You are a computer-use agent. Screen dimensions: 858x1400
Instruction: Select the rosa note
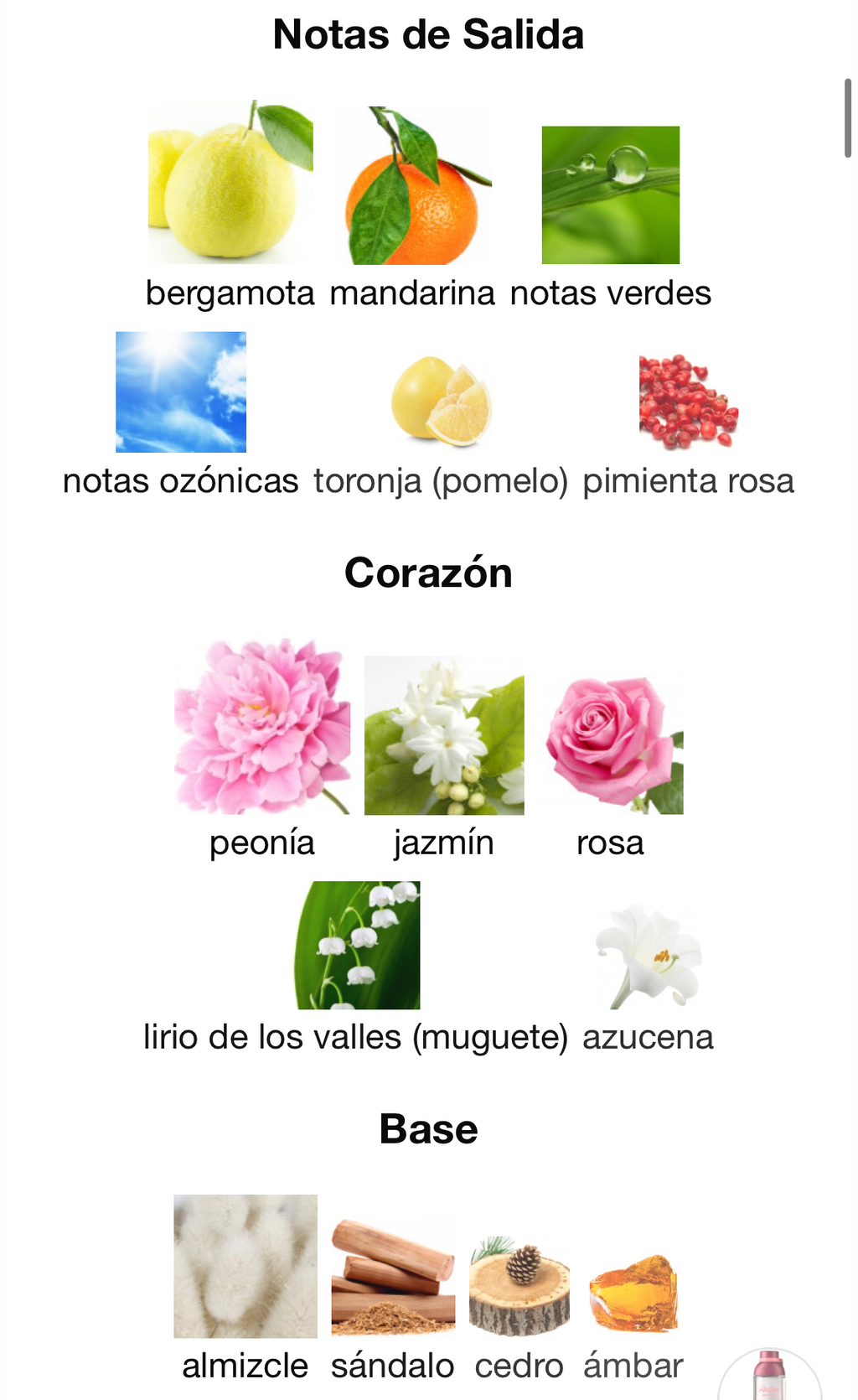pos(613,765)
